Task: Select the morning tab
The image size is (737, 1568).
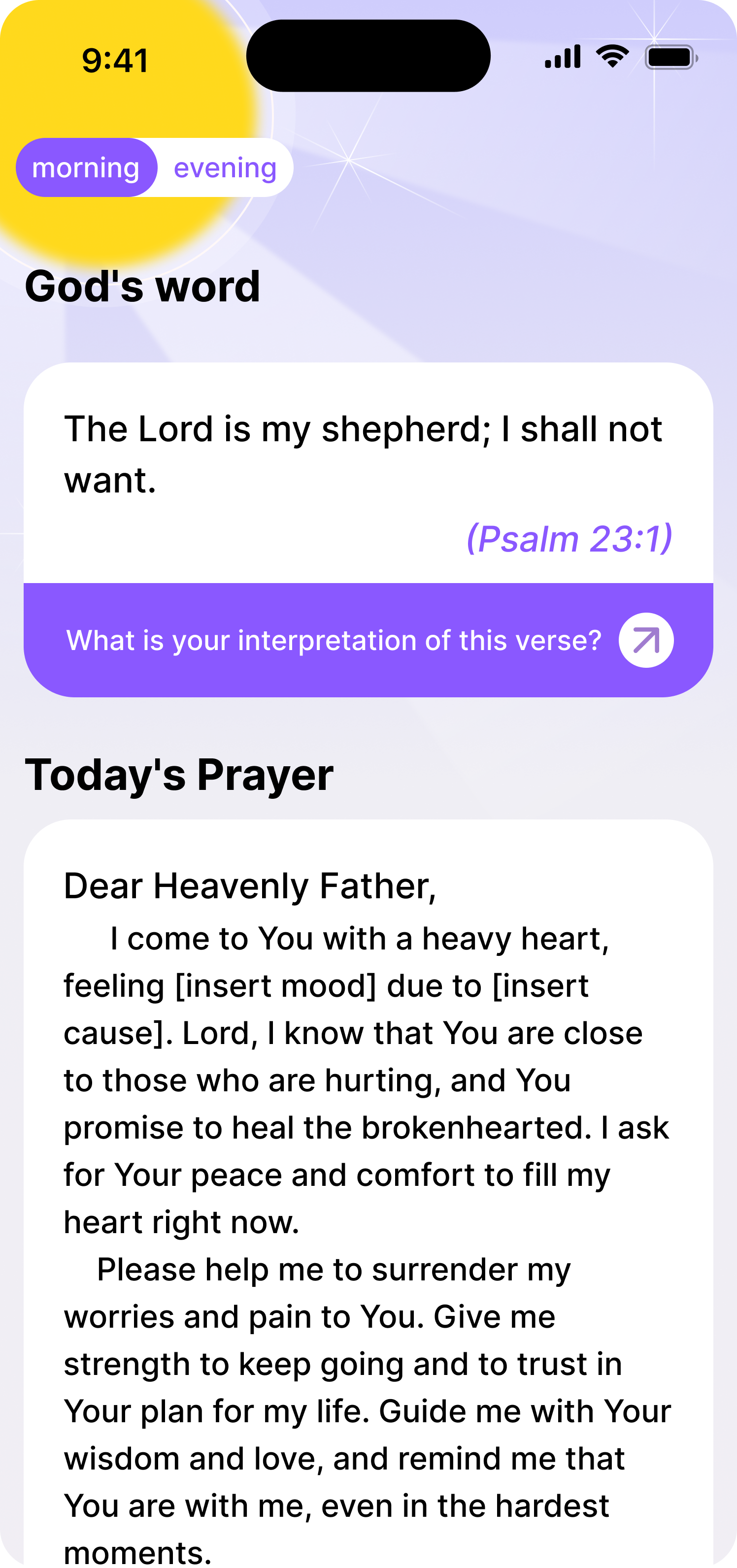Action: click(86, 167)
